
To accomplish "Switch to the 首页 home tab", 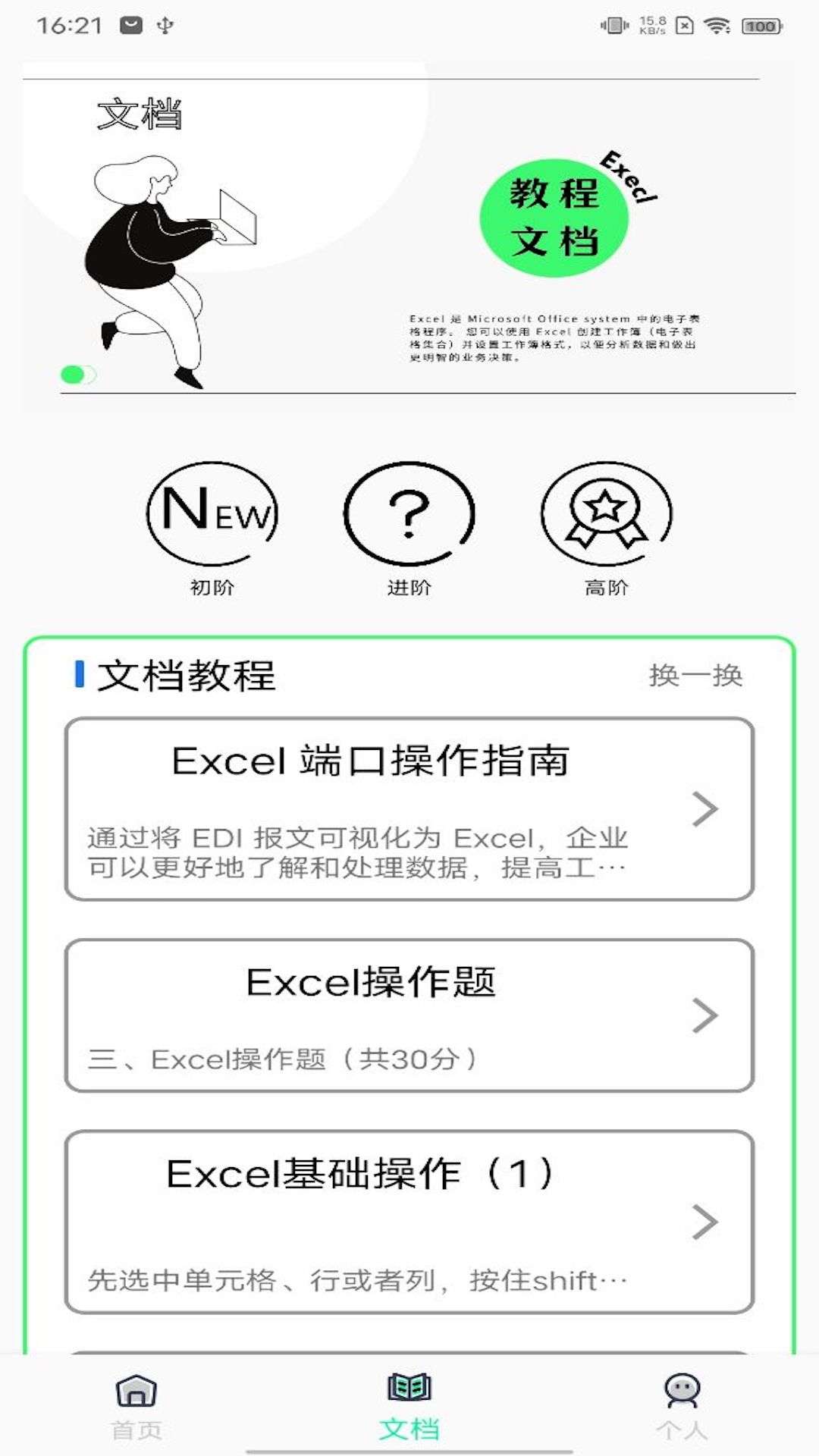I will point(136,1407).
